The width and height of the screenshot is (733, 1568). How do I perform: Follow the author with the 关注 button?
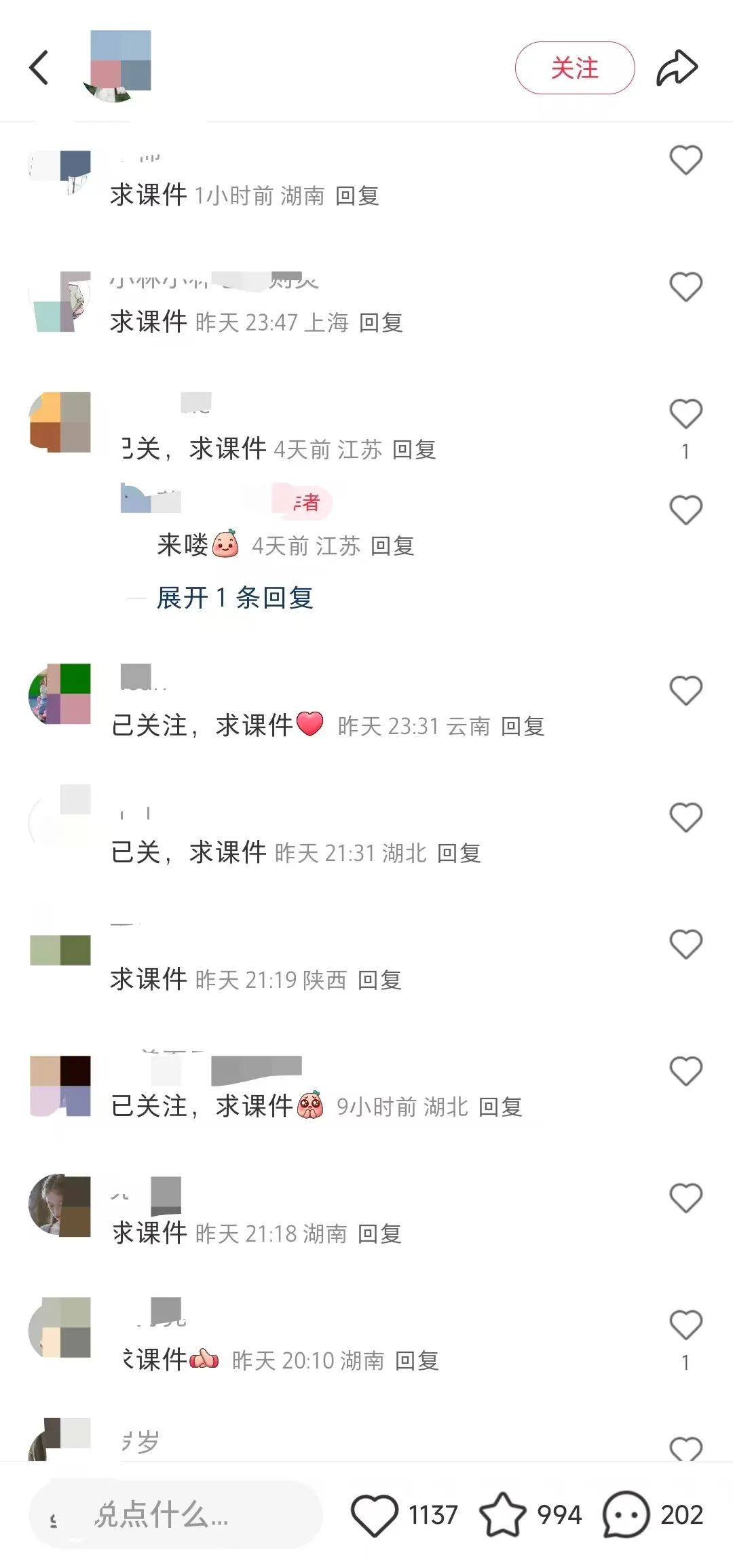(x=575, y=68)
